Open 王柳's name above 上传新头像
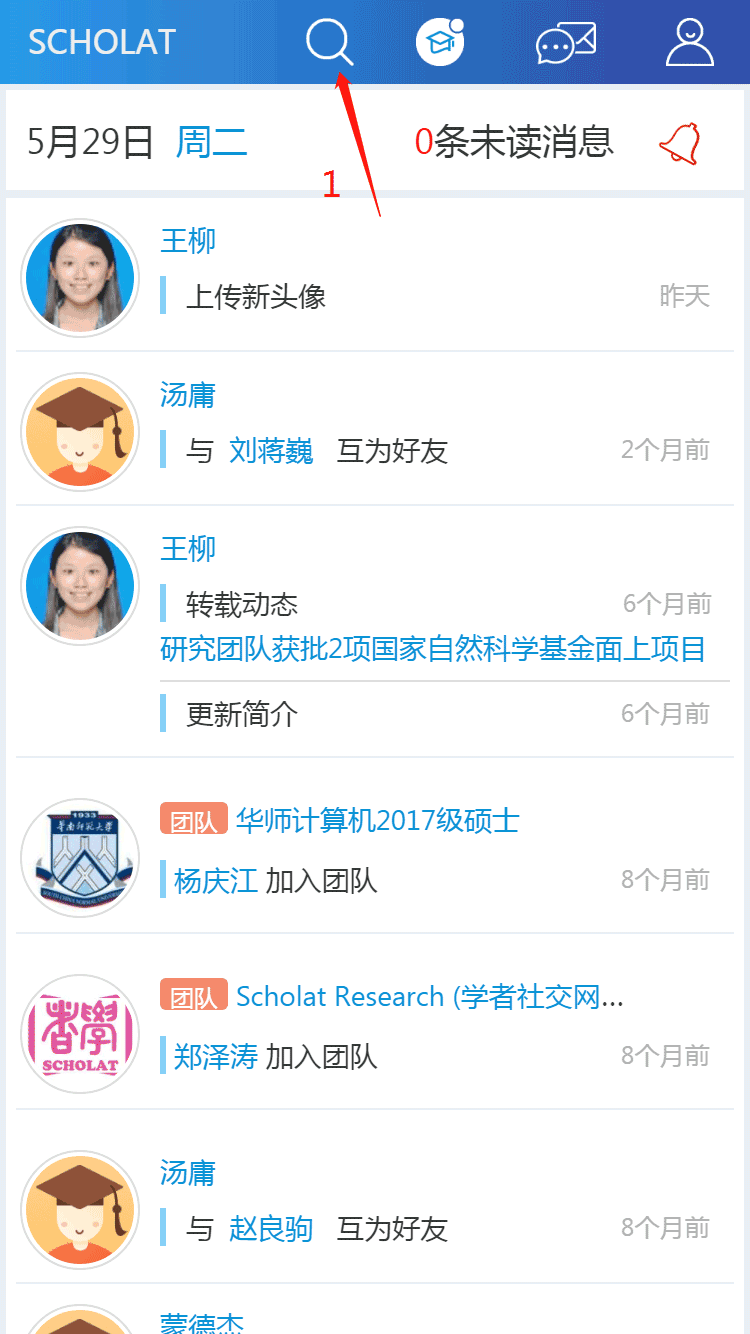Image resolution: width=750 pixels, height=1334 pixels. tap(188, 241)
